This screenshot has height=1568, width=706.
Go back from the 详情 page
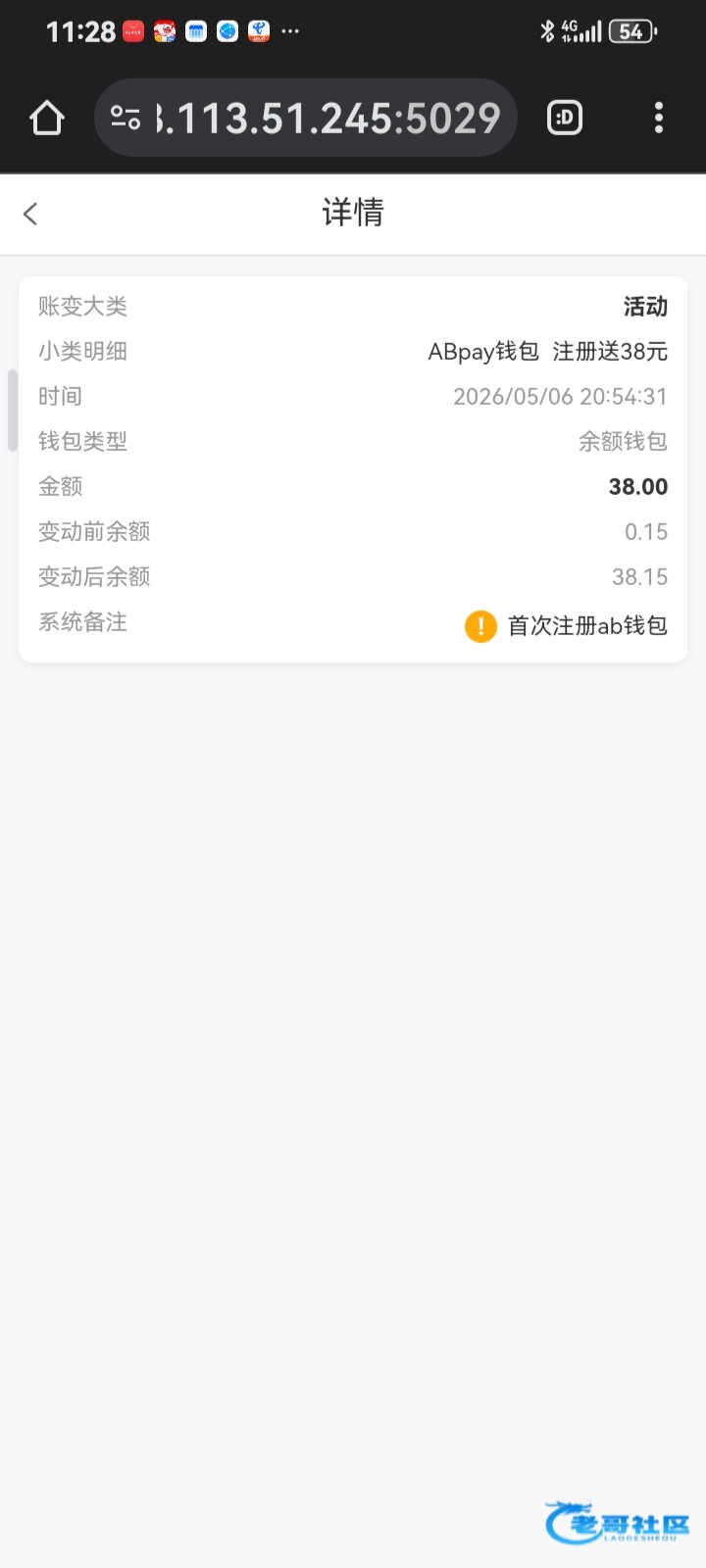(x=30, y=214)
